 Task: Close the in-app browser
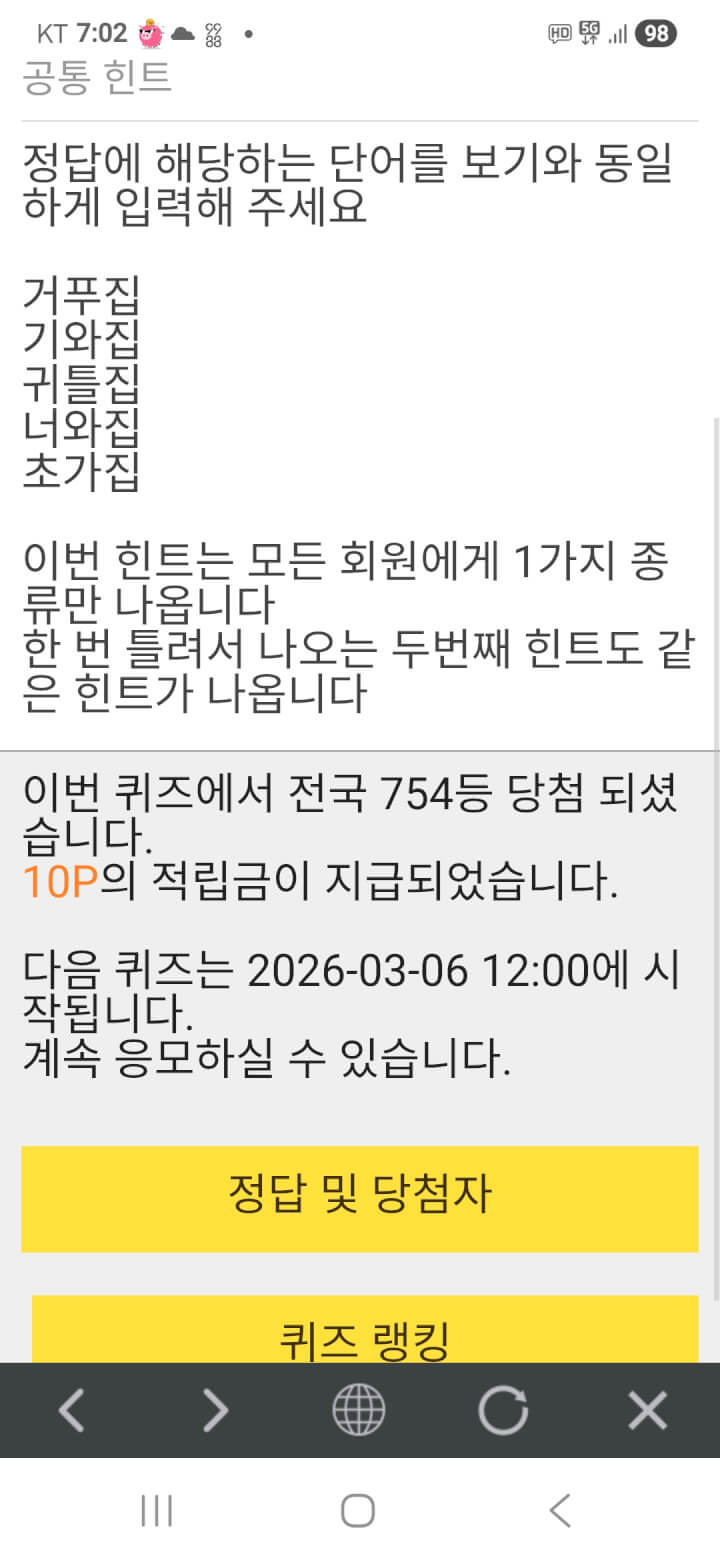pos(647,1410)
